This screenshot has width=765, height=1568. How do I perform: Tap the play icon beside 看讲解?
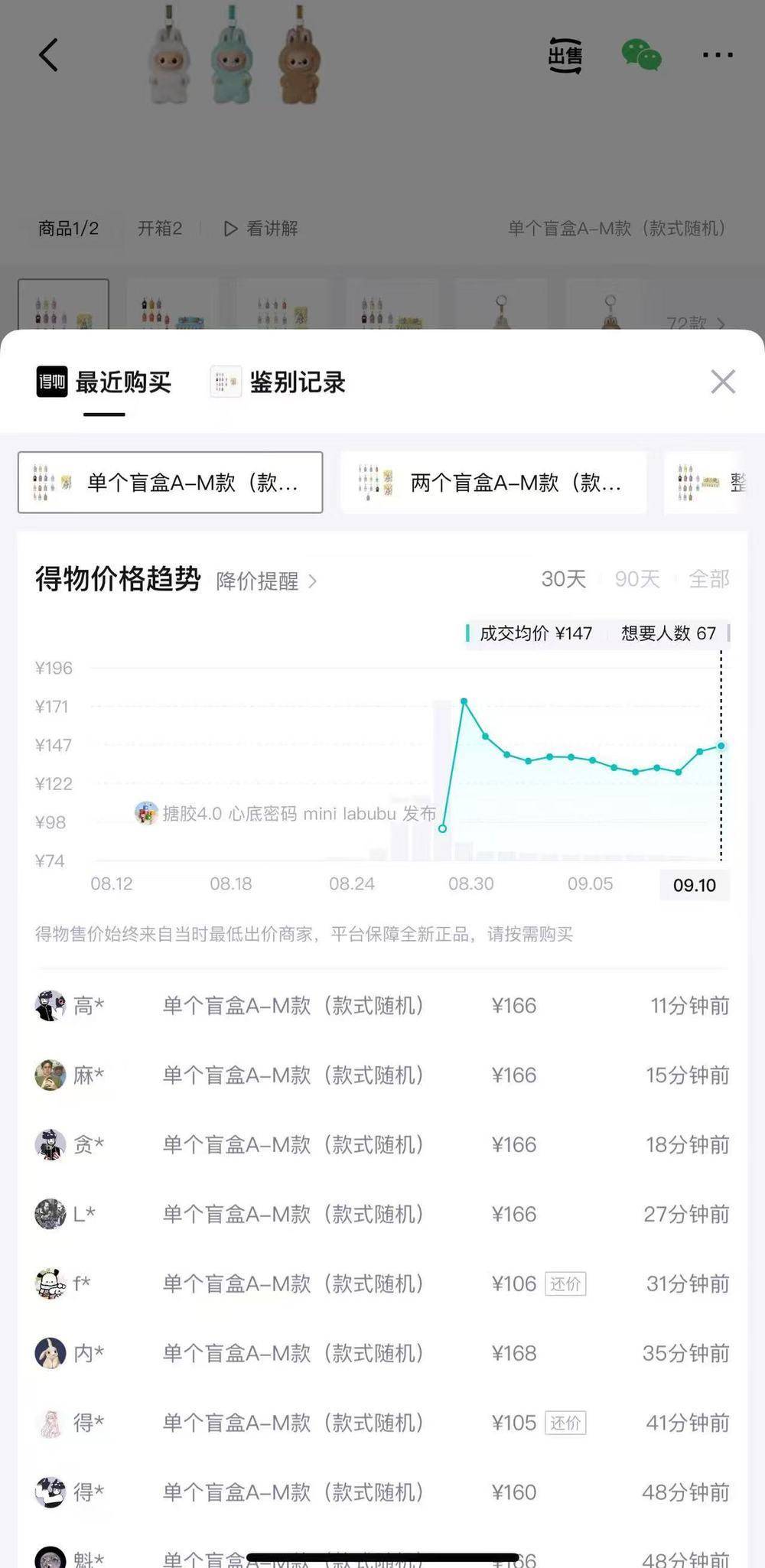(x=229, y=229)
